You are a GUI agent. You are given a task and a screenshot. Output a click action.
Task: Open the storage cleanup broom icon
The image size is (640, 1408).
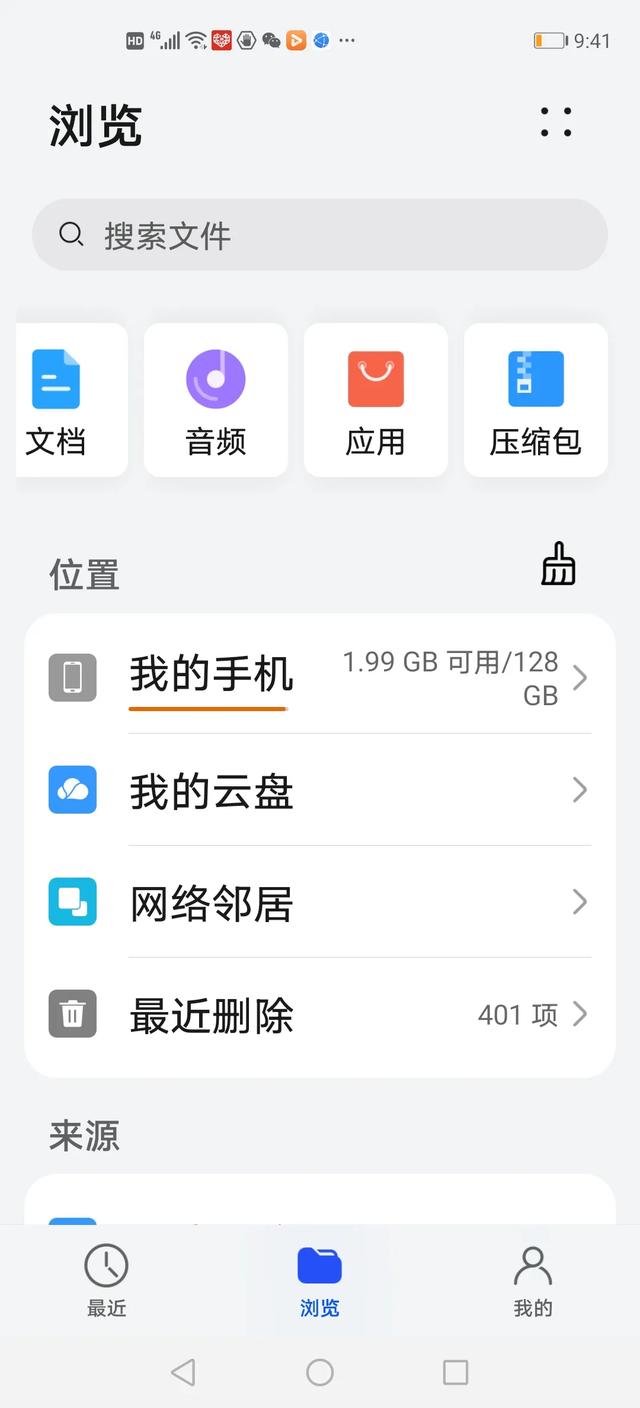(x=558, y=565)
